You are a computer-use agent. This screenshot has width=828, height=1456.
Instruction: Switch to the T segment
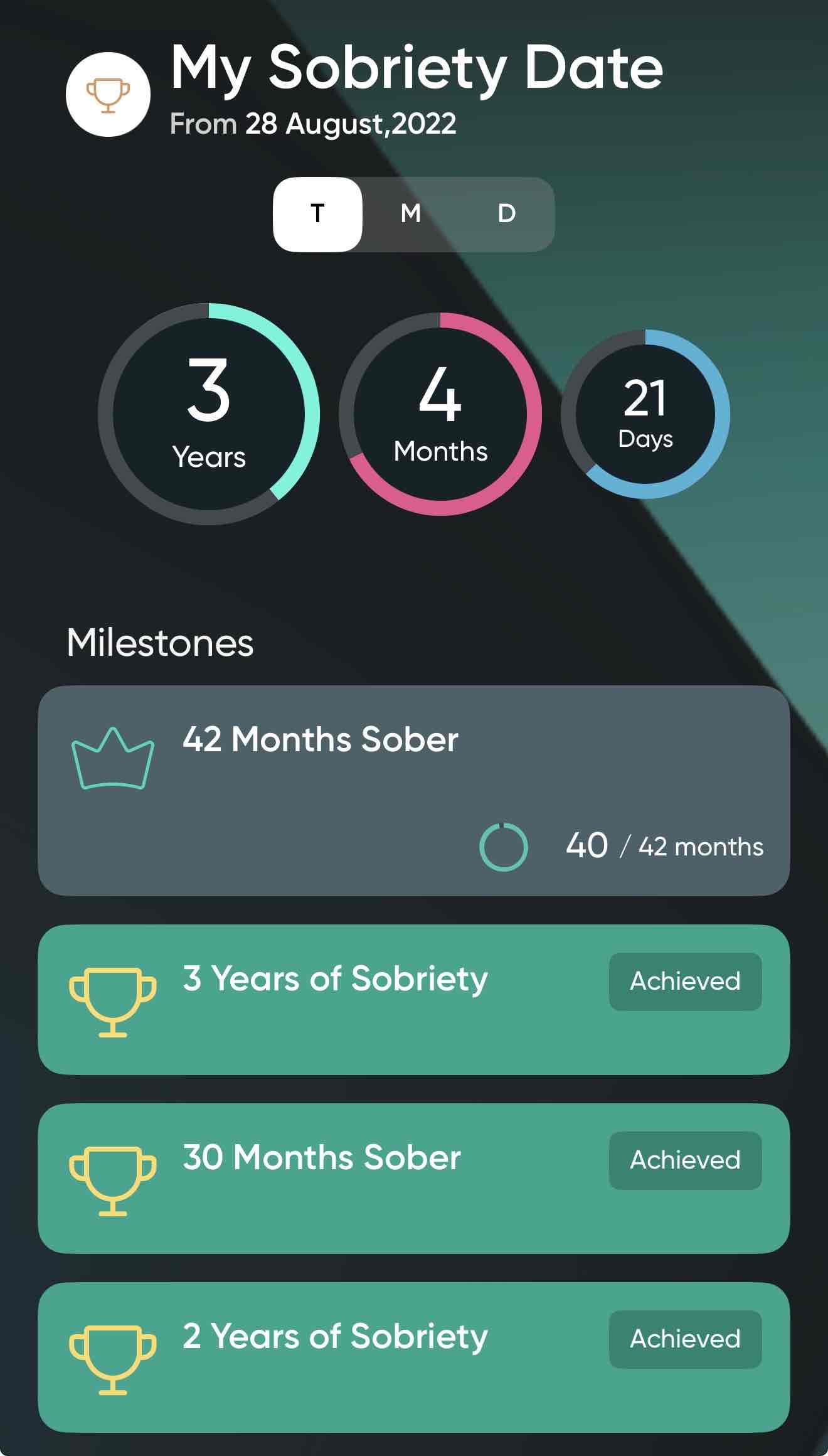tap(317, 214)
